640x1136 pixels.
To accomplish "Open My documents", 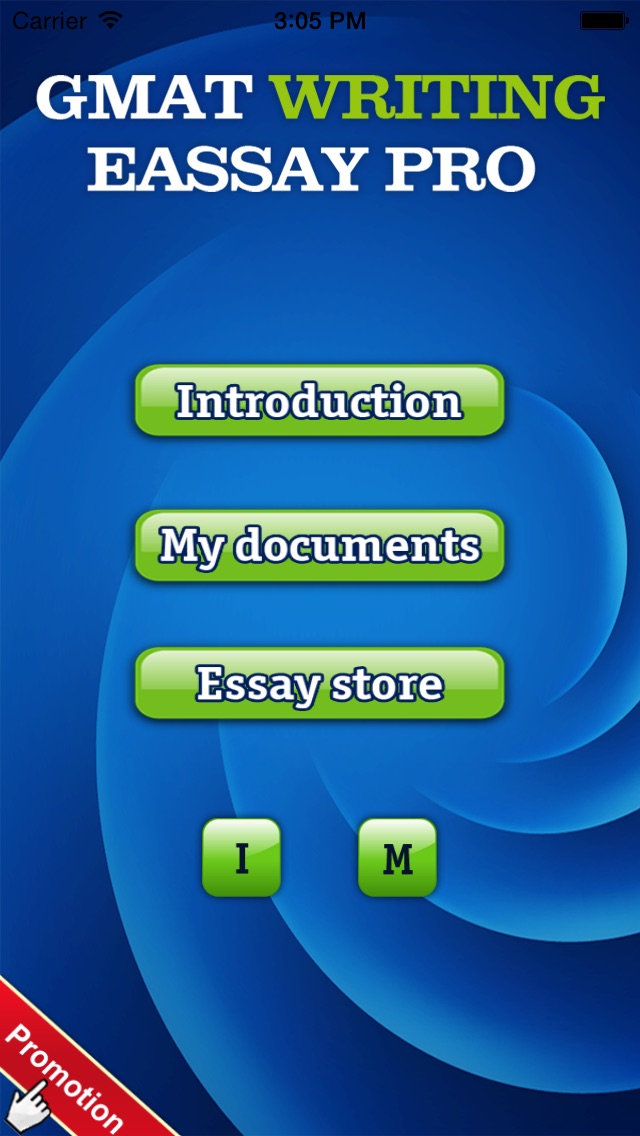I will tap(320, 546).
